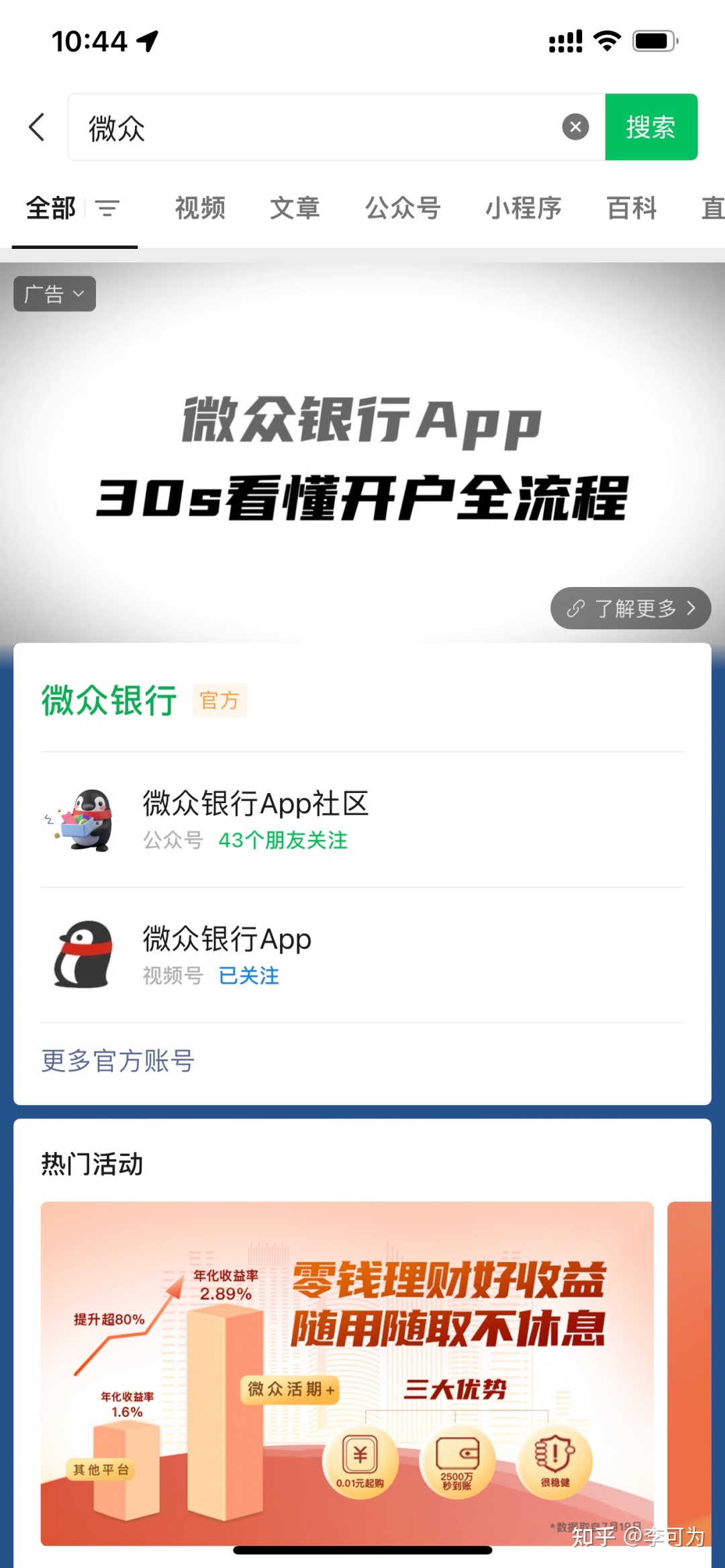The image size is (725, 1568).
Task: Go back using the left arrow
Action: click(37, 127)
